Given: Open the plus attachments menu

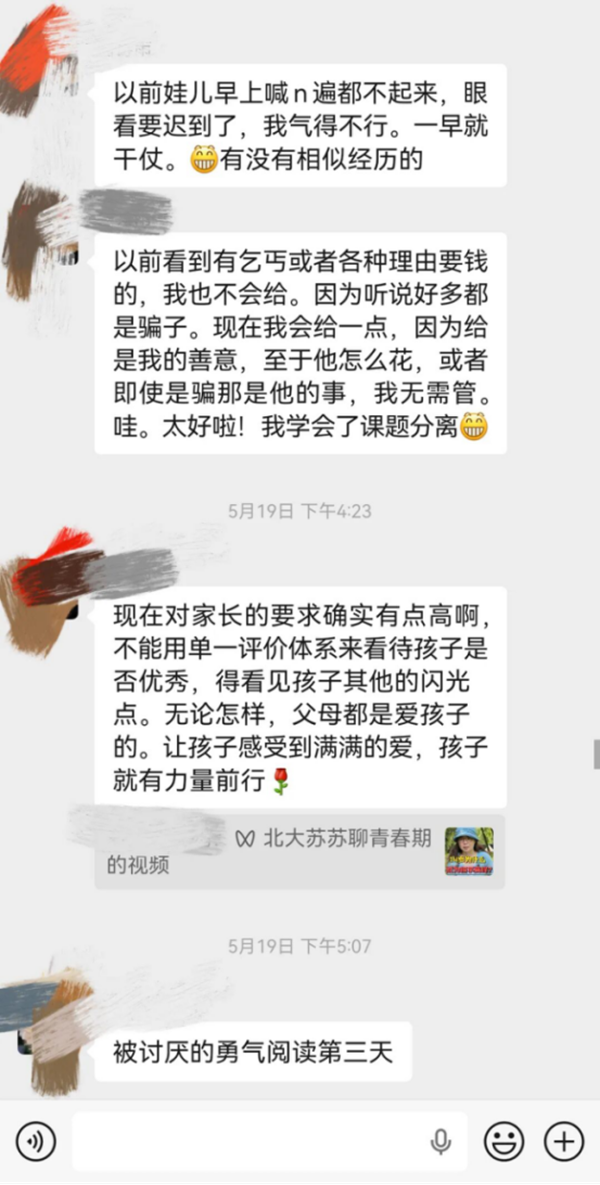Looking at the screenshot, I should coord(564,1141).
